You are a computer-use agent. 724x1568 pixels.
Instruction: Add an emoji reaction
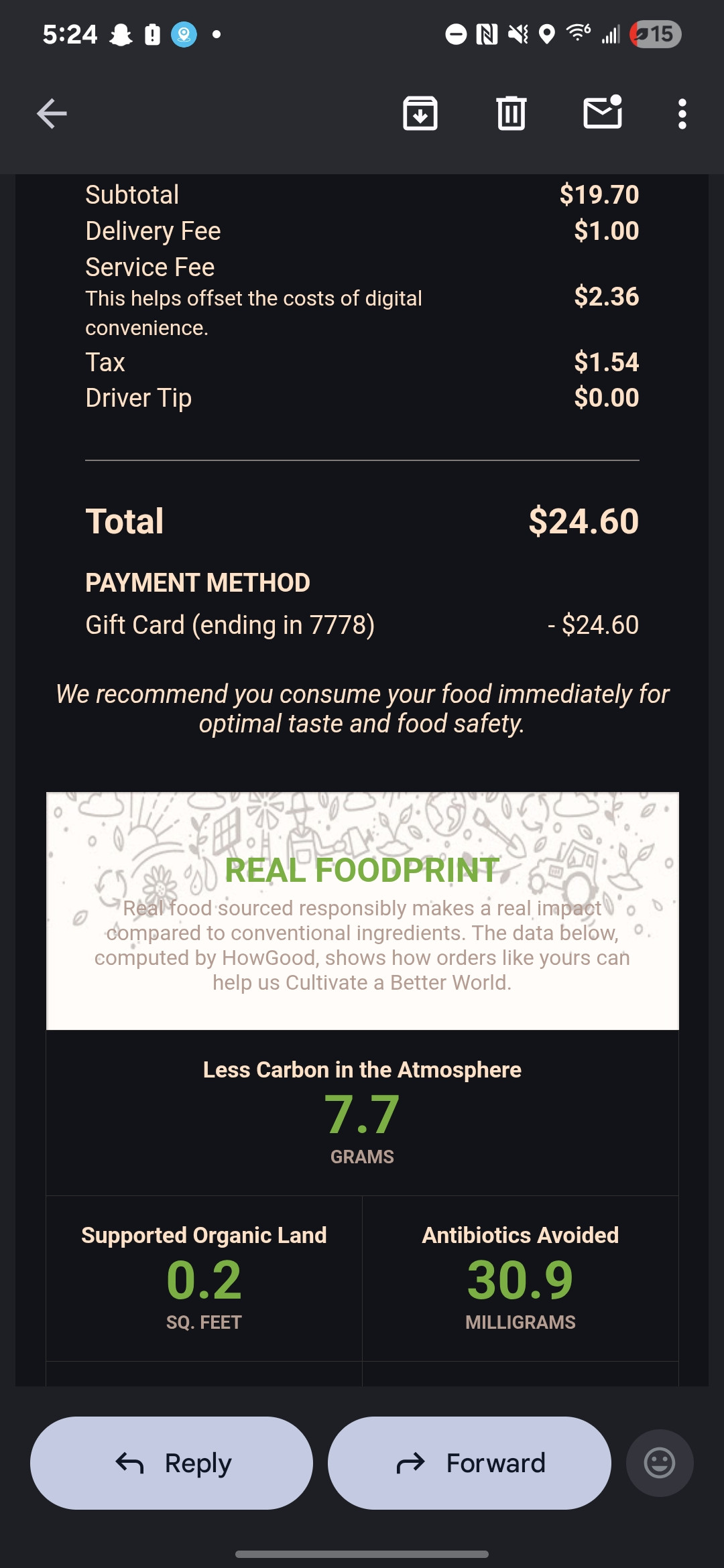660,1463
